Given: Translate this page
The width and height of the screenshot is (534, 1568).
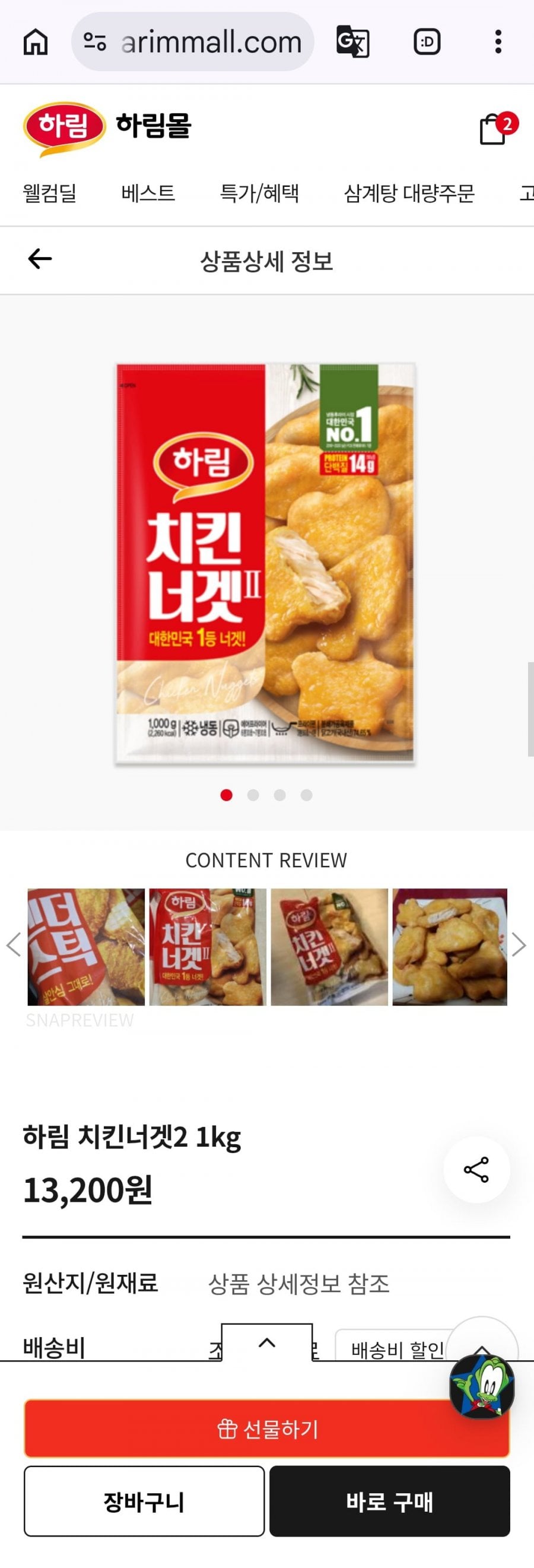Looking at the screenshot, I should pyautogui.click(x=353, y=42).
